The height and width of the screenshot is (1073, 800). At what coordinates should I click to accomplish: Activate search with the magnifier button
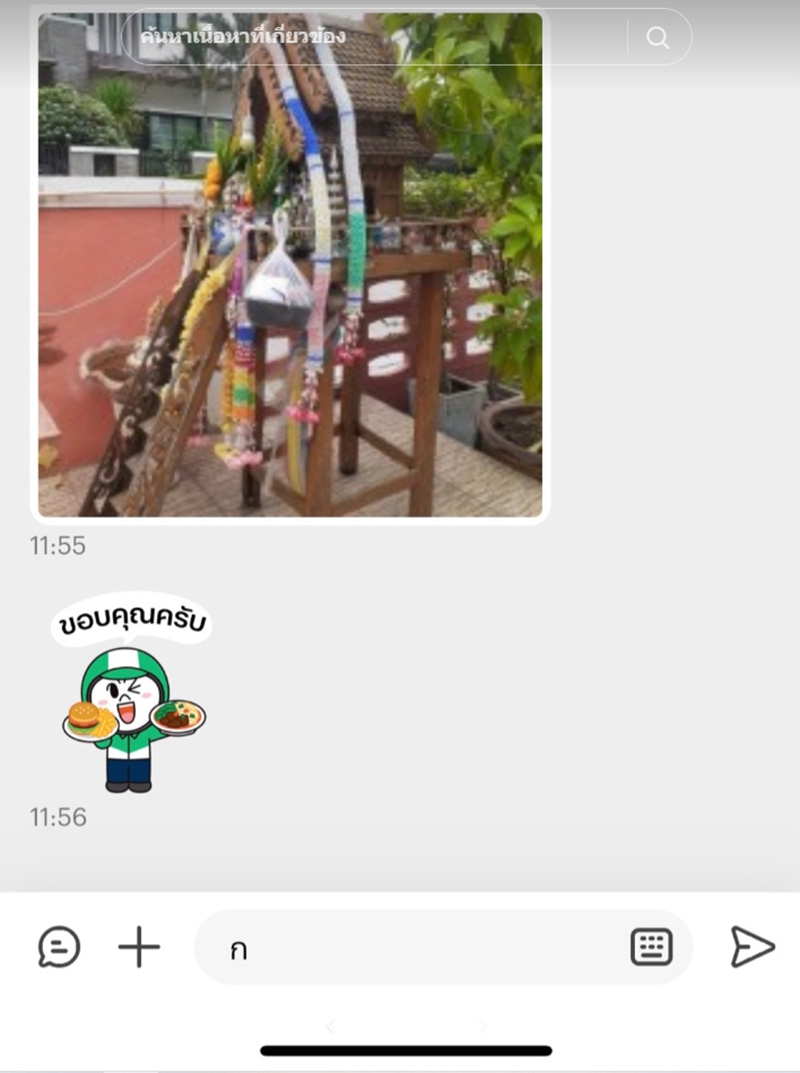click(x=658, y=37)
